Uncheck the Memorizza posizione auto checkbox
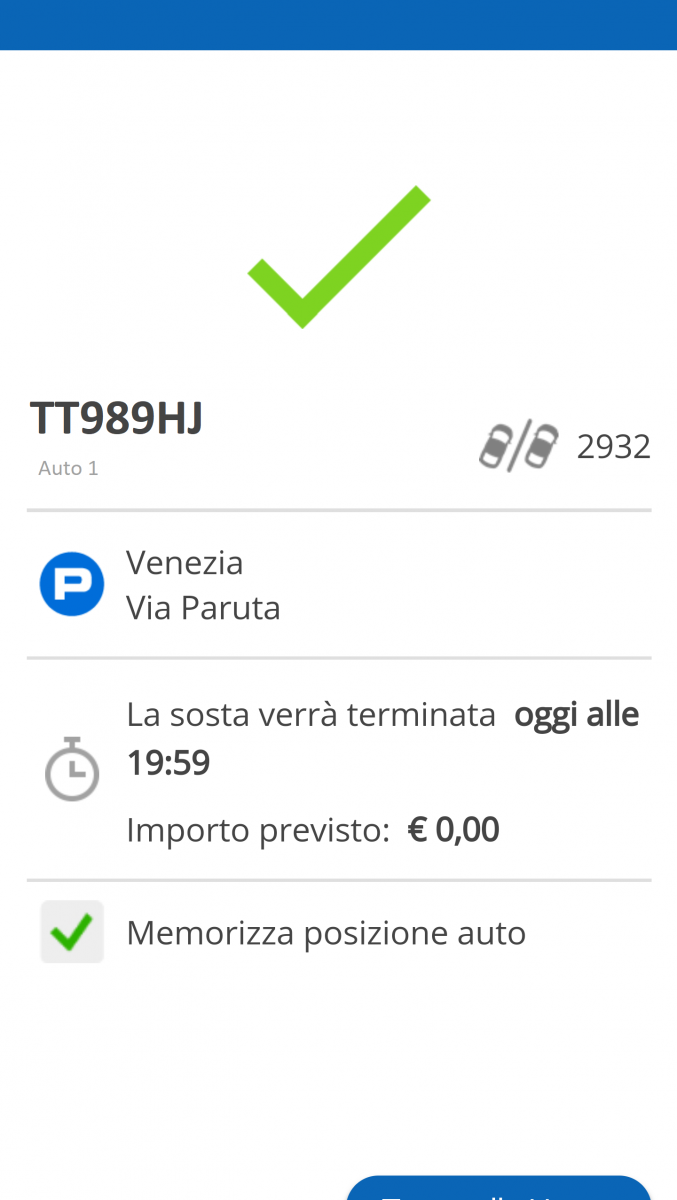Screen dimensions: 677x1200 click(72, 932)
